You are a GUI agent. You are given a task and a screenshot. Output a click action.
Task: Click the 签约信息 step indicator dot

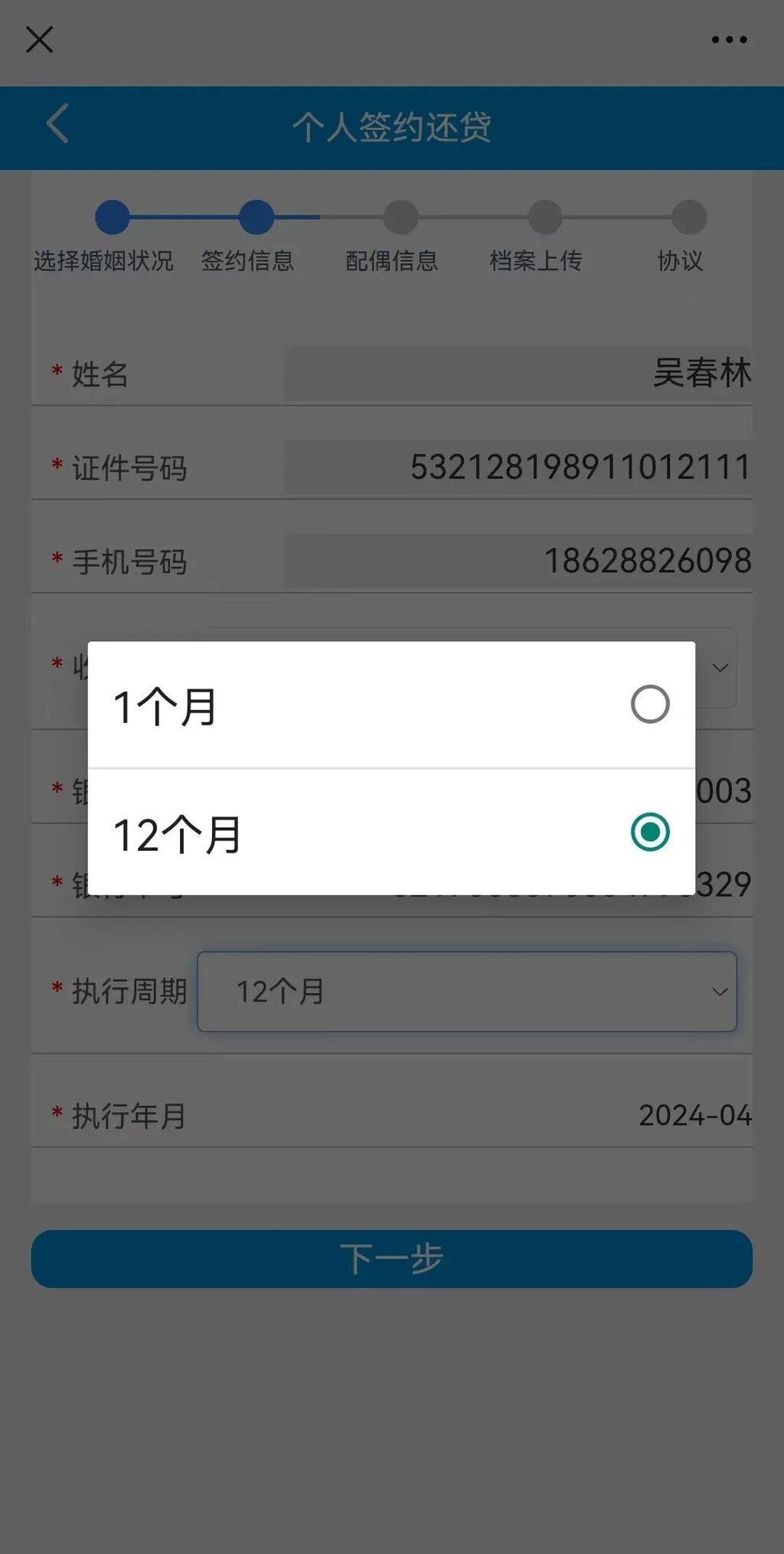click(256, 217)
